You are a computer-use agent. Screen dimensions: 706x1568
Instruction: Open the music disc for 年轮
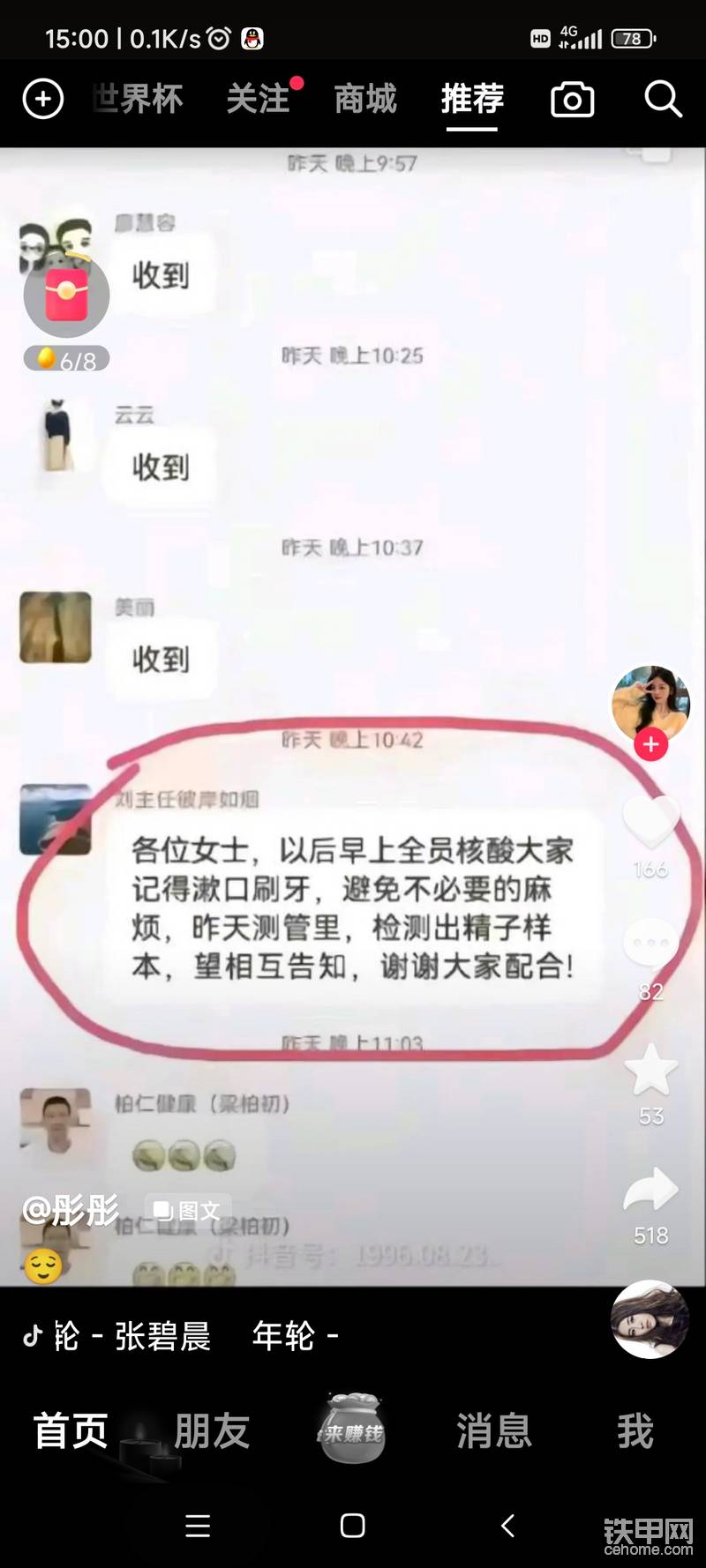(650, 1319)
